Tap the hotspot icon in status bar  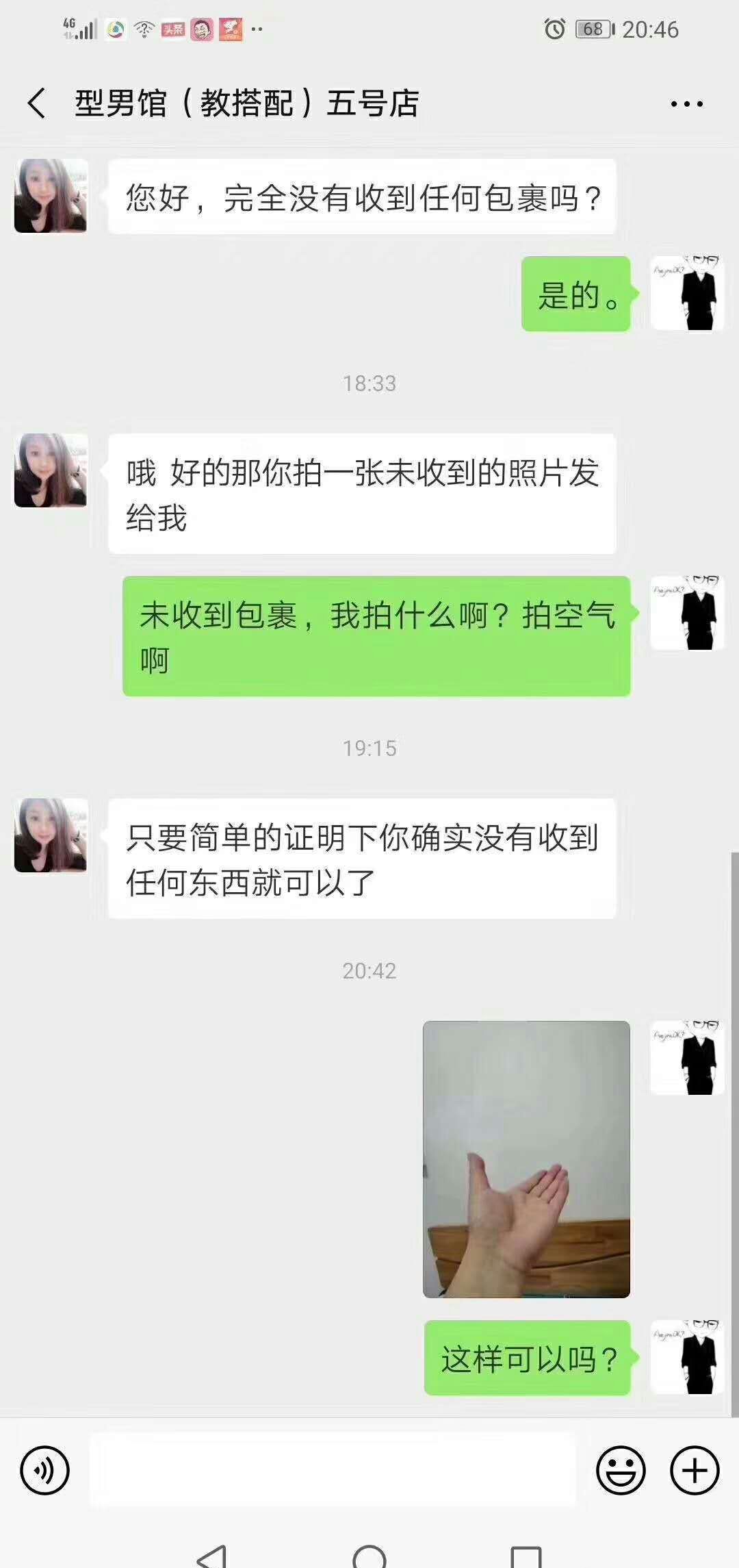[x=143, y=29]
